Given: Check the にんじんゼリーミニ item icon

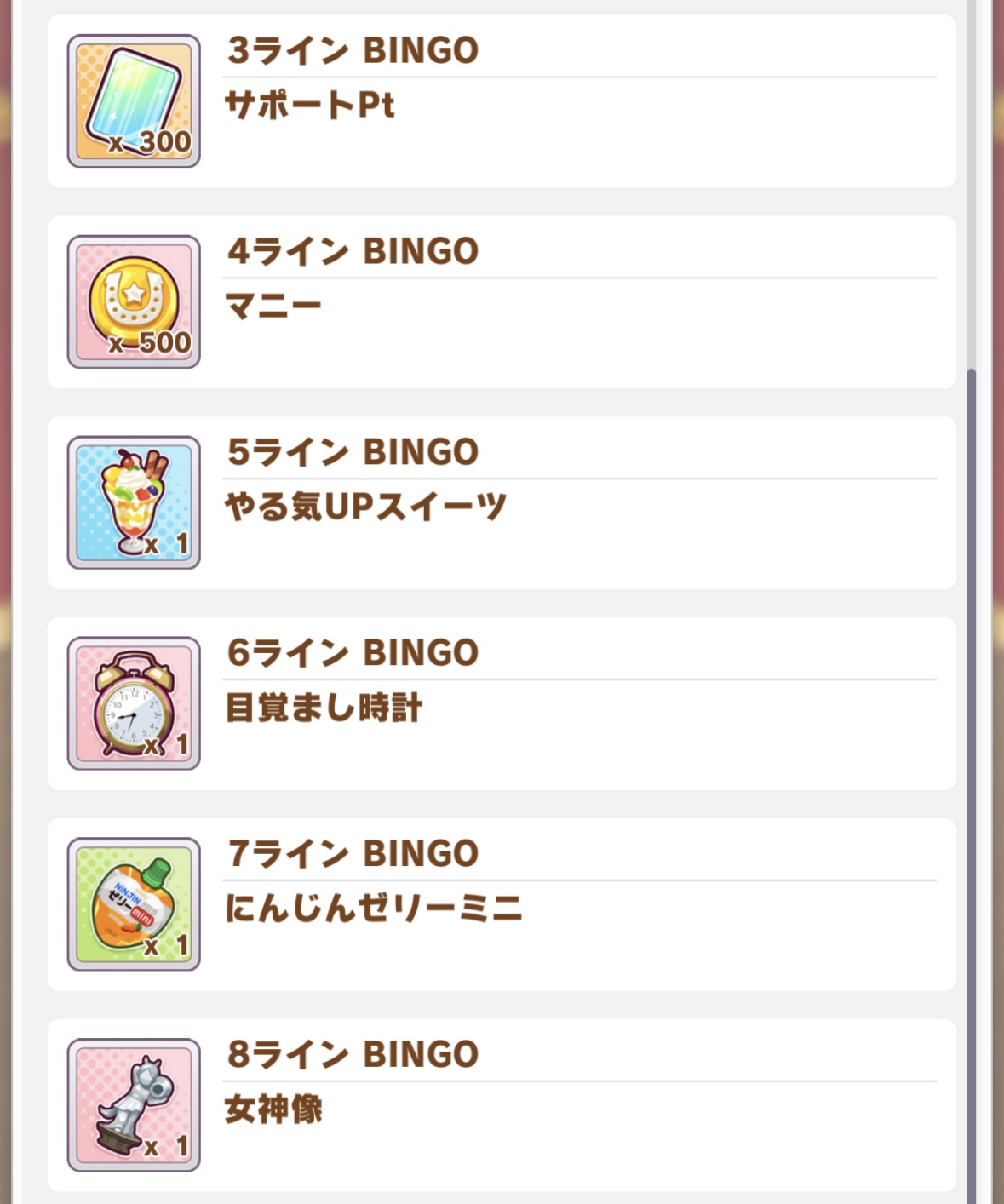Looking at the screenshot, I should tap(134, 904).
